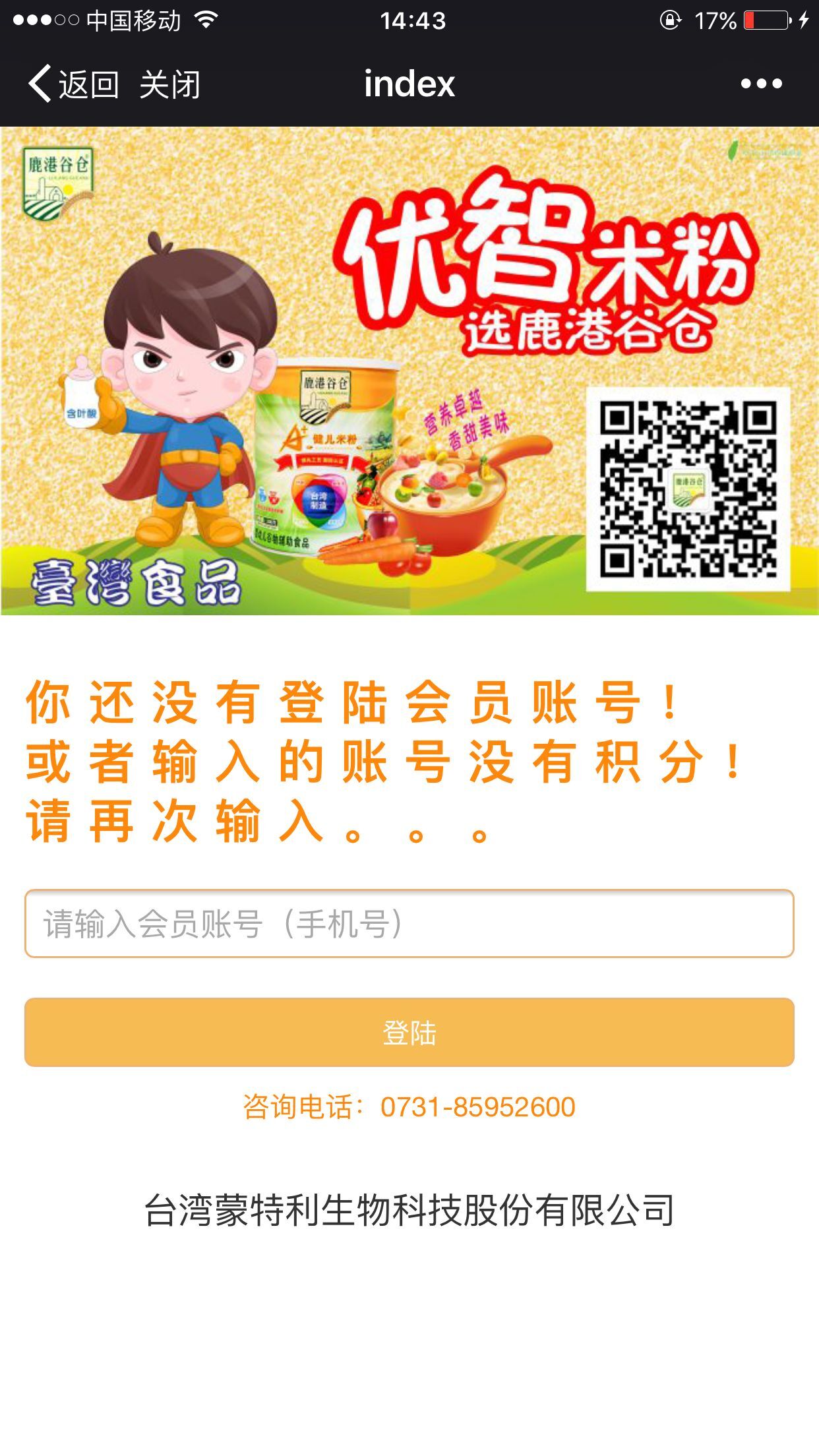Screen dimensions: 819x1456
Task: Close the page with 关闭
Action: pos(169,84)
